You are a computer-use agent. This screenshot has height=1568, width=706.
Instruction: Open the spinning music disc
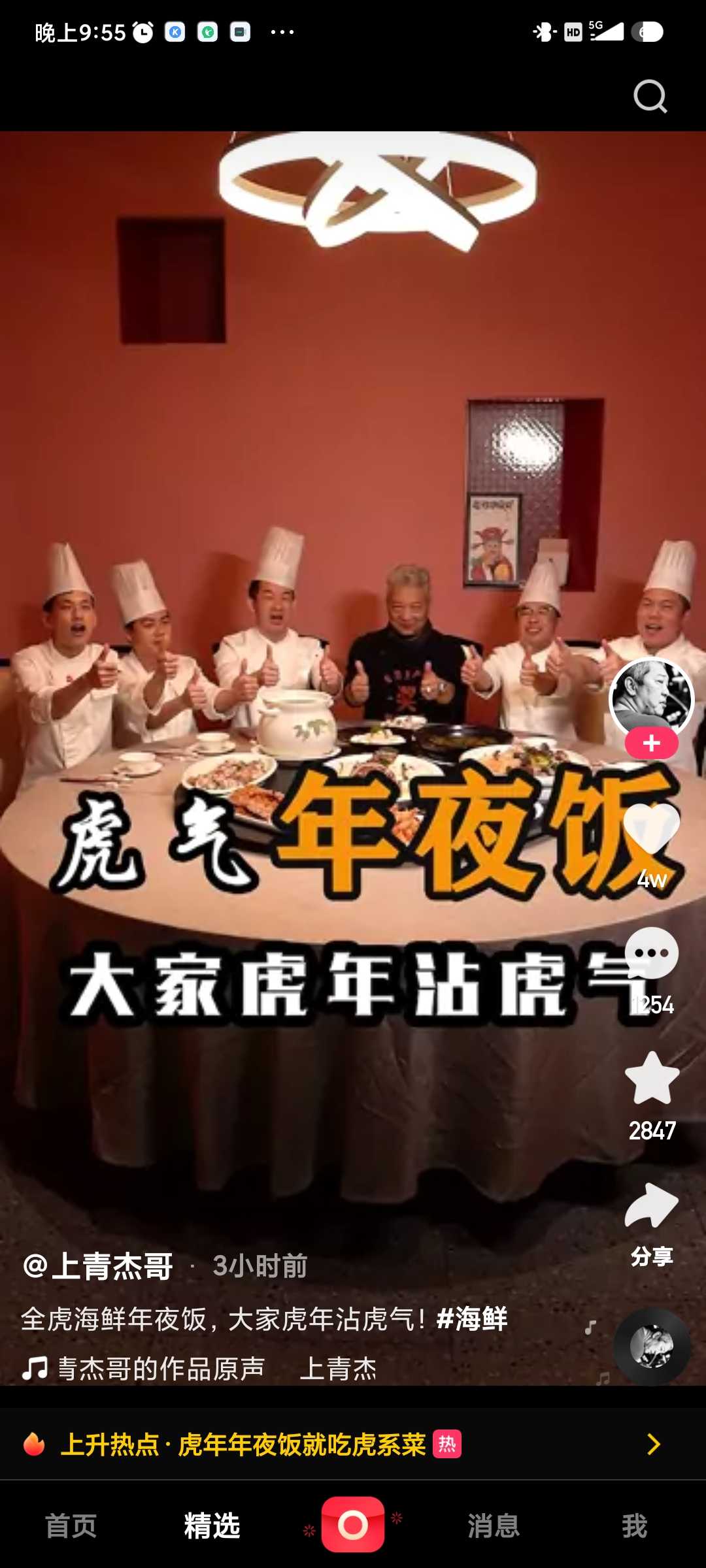652,1347
